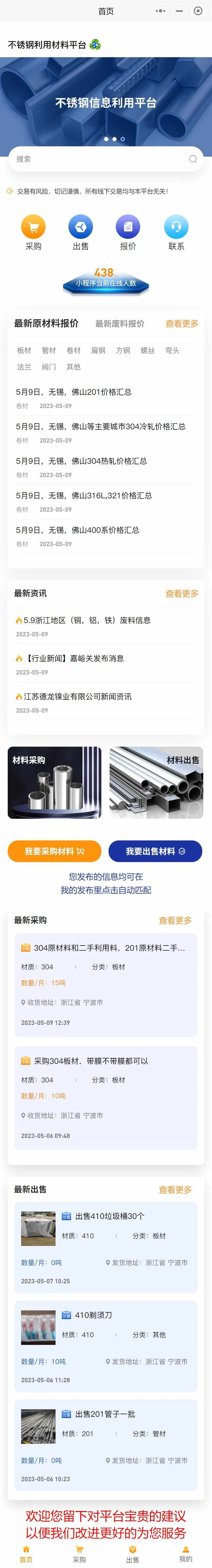Open the 出售 shortcut
The image size is (212, 1568).
[x=81, y=233]
